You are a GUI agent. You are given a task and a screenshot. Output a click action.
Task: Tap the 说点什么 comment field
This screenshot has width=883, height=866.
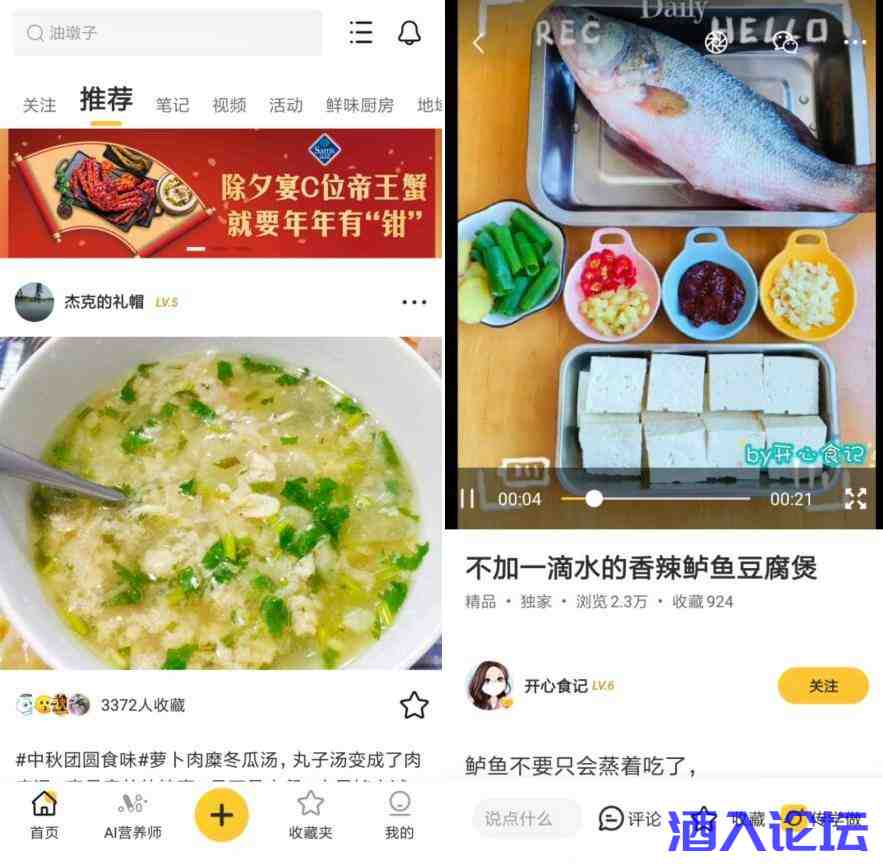pyautogui.click(x=525, y=818)
